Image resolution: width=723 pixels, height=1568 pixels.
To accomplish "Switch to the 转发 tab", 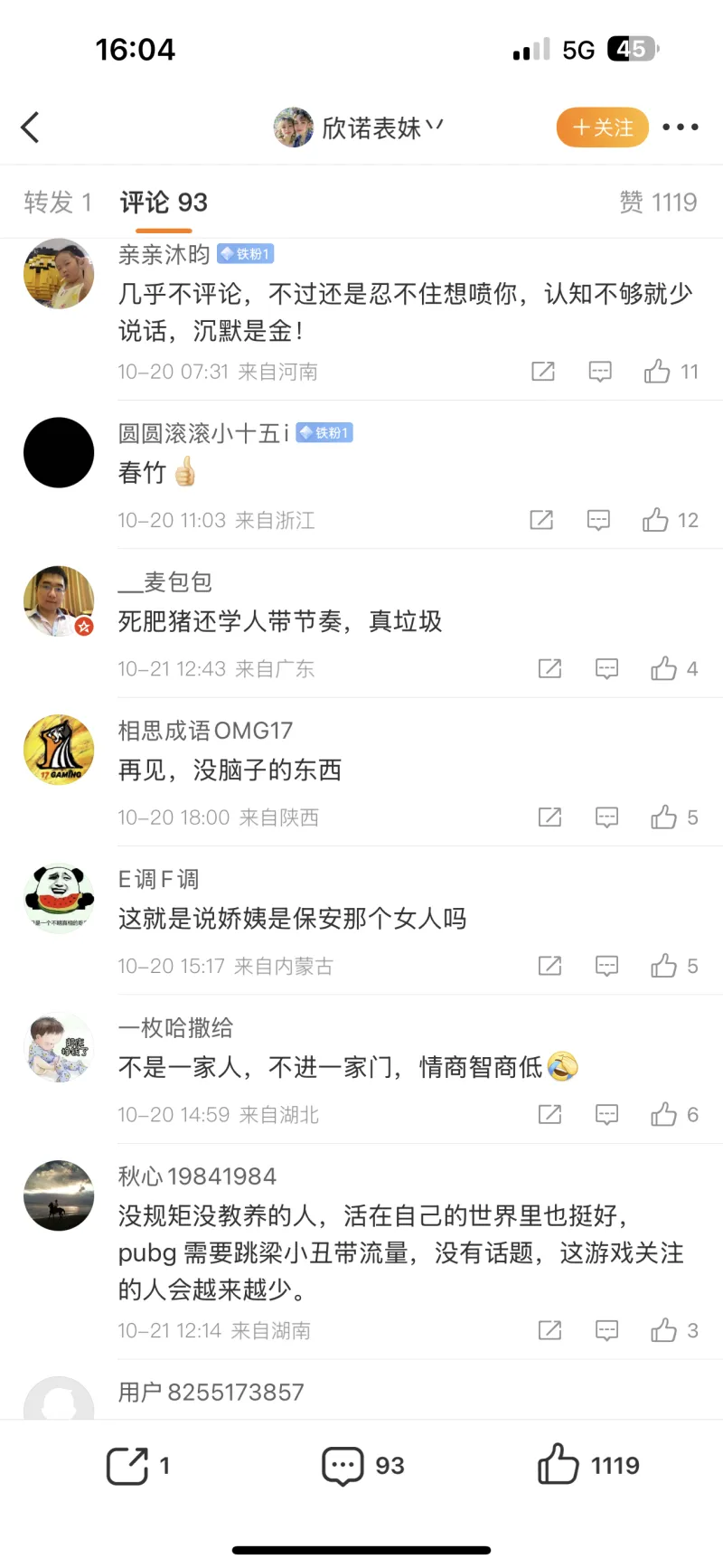I will [x=58, y=202].
